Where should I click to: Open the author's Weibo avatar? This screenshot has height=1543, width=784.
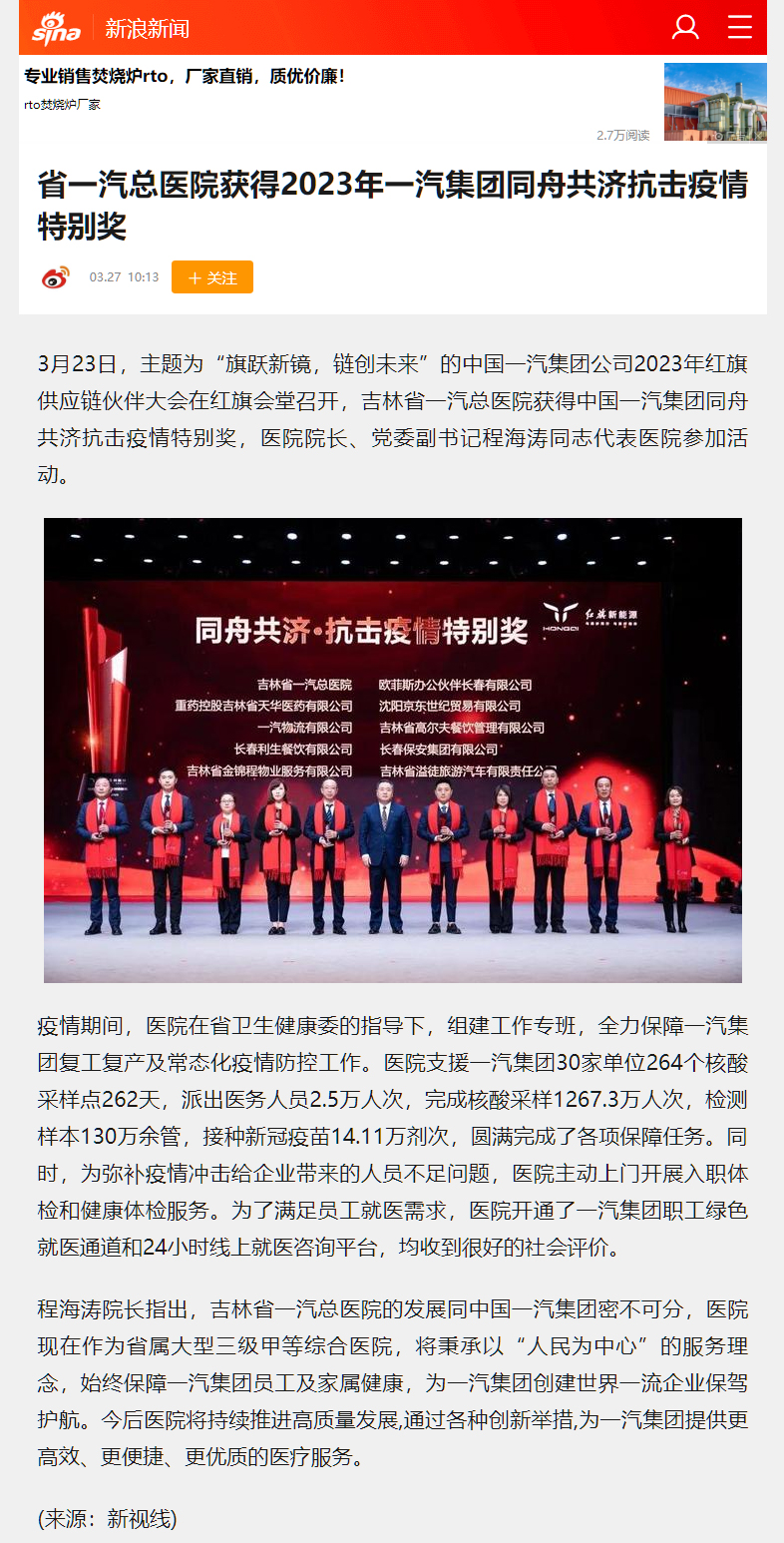click(56, 277)
